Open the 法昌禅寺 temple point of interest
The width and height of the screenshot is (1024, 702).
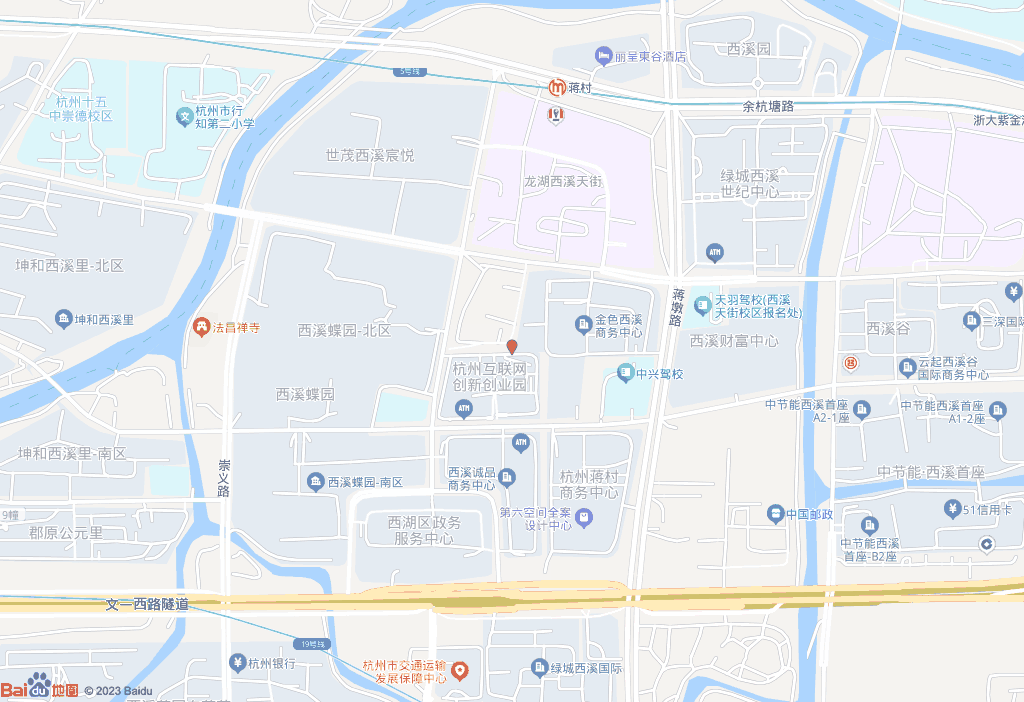[201, 327]
